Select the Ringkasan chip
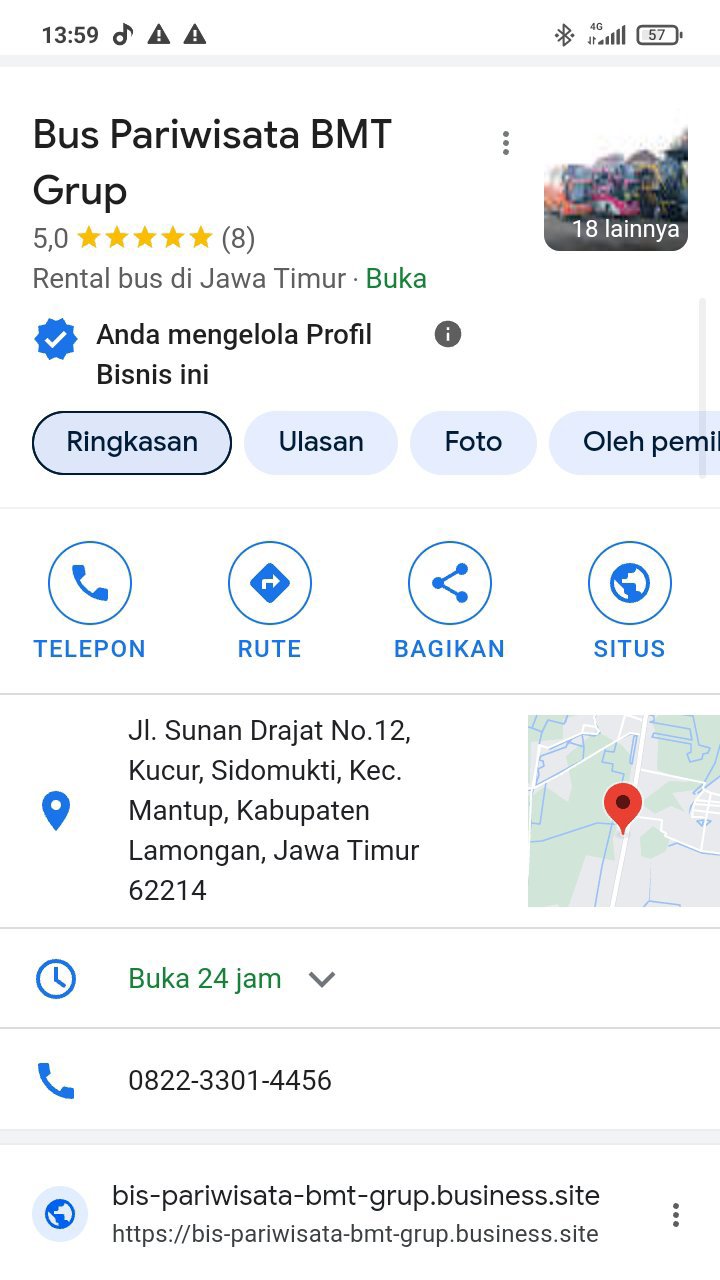The height and width of the screenshot is (1280, 720). [132, 442]
